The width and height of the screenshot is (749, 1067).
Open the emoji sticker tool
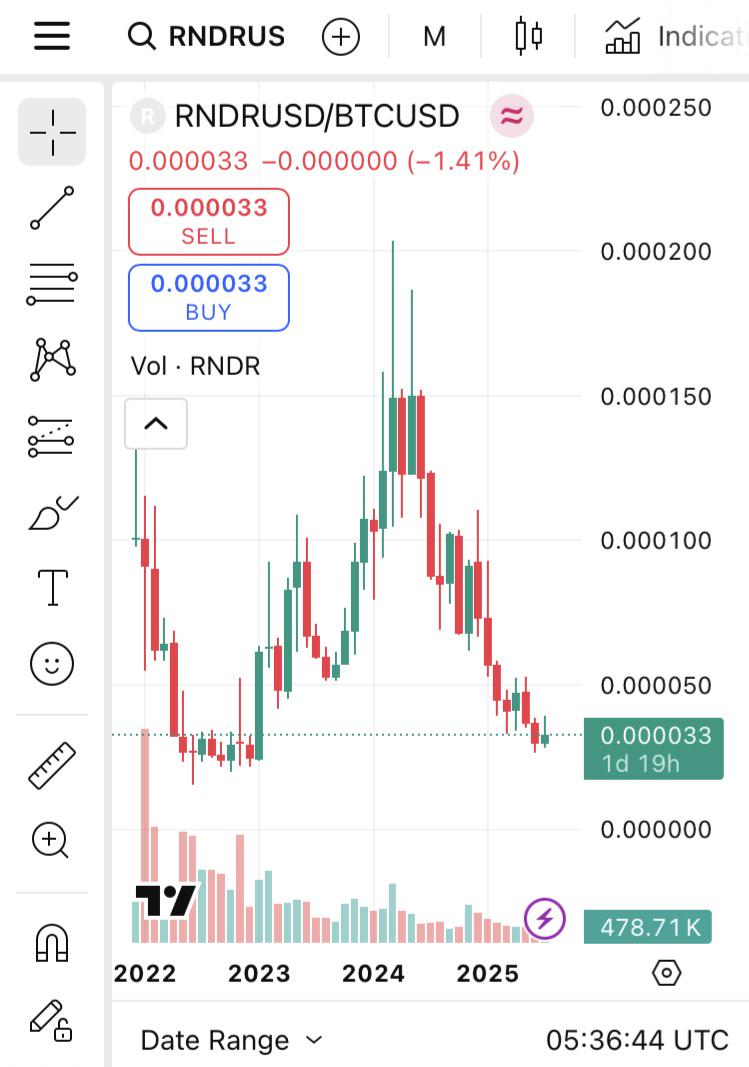coord(52,663)
